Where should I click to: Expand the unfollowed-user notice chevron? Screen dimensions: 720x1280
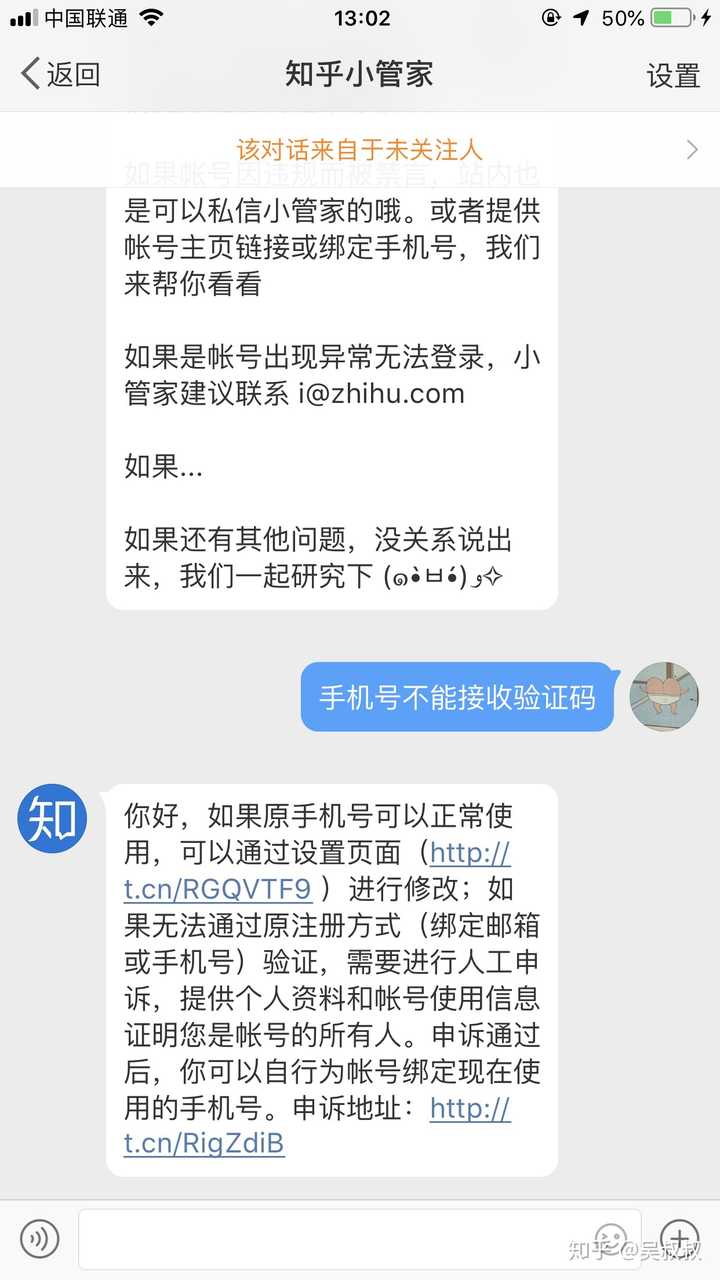pos(693,150)
